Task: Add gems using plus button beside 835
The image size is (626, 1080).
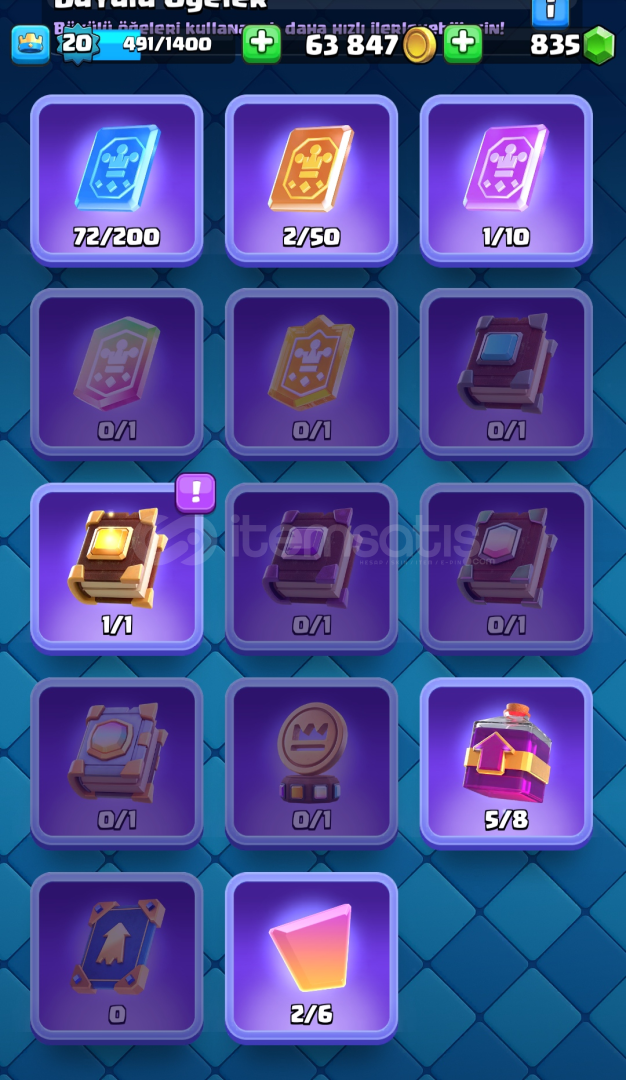Action: (x=463, y=44)
